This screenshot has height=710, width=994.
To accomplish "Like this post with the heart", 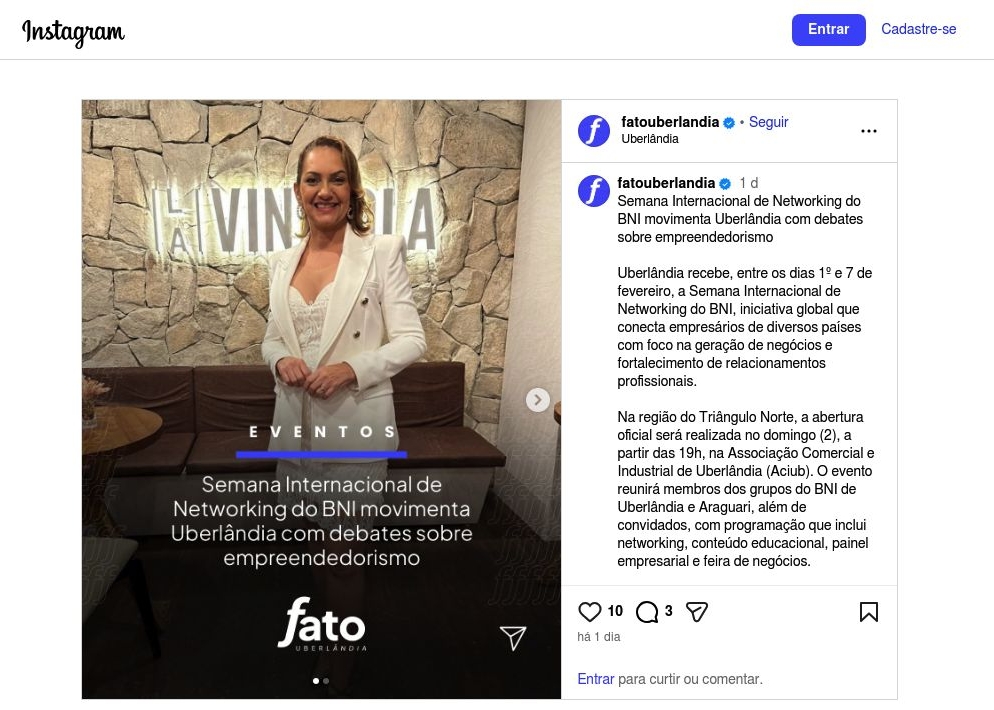I will tap(590, 612).
